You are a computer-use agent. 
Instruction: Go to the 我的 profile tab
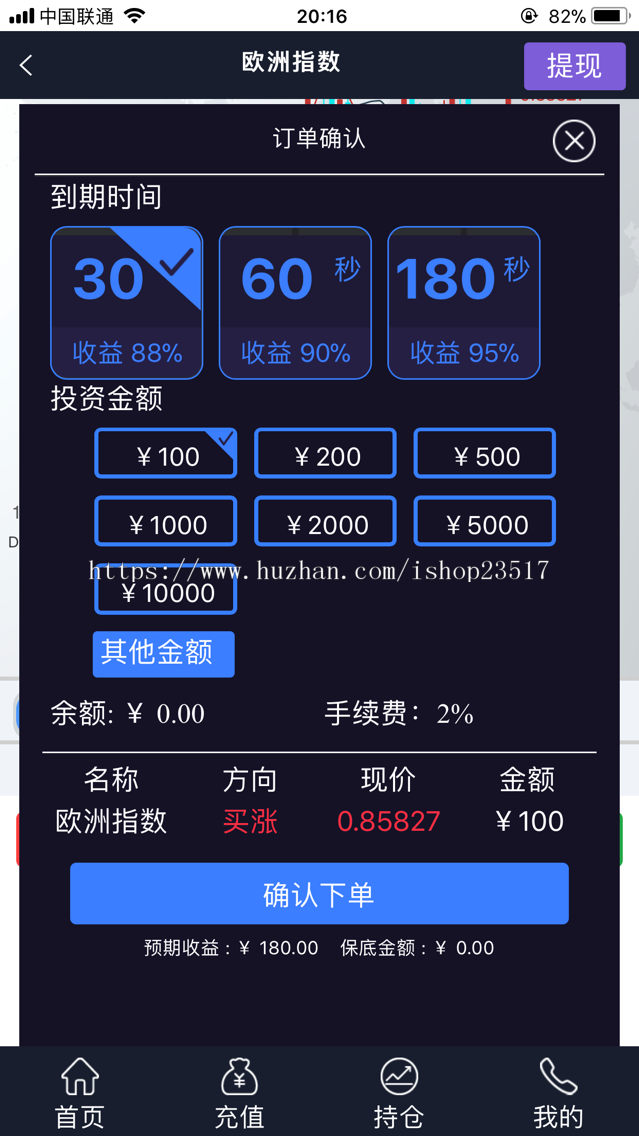(559, 1093)
